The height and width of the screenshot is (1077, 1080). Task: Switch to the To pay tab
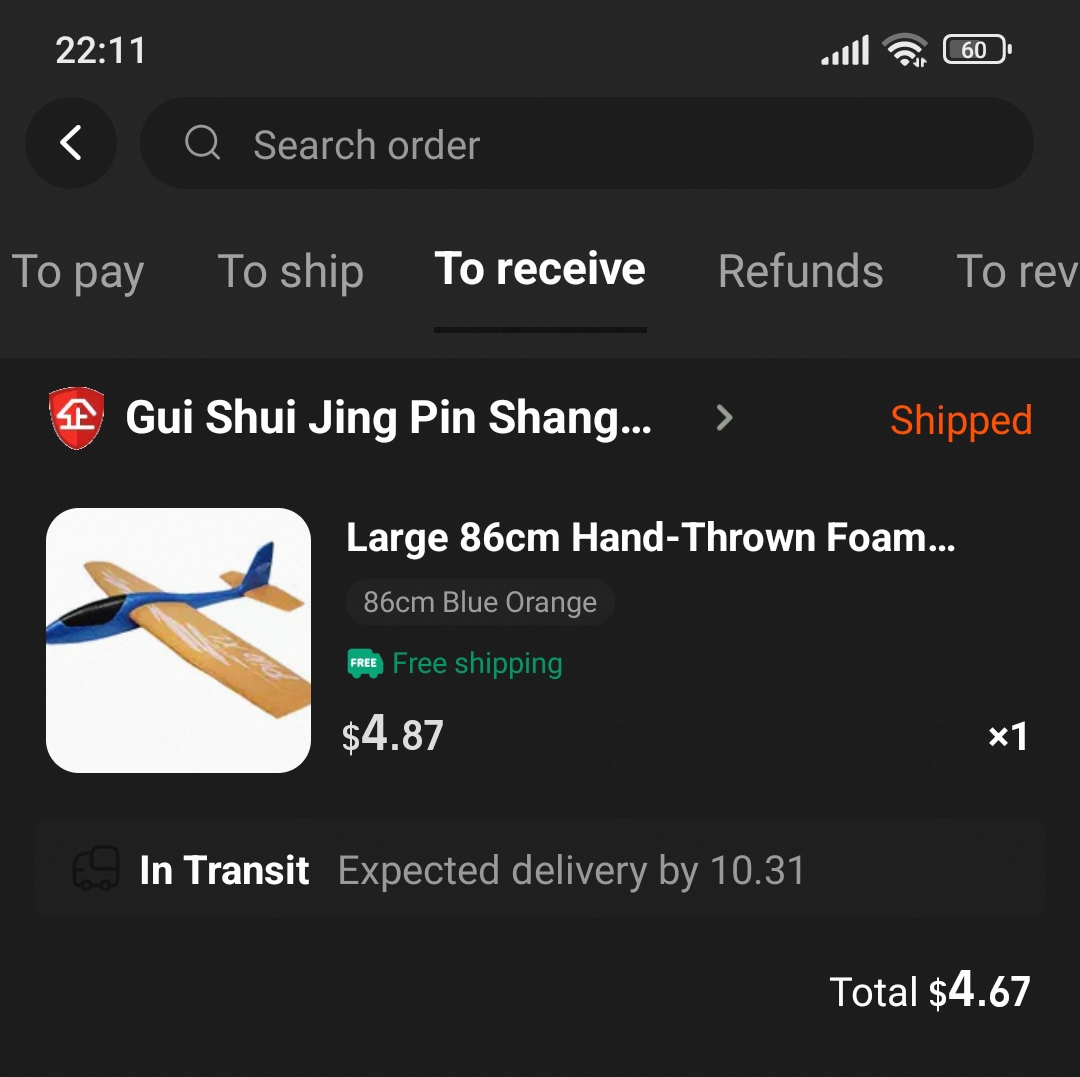[78, 271]
